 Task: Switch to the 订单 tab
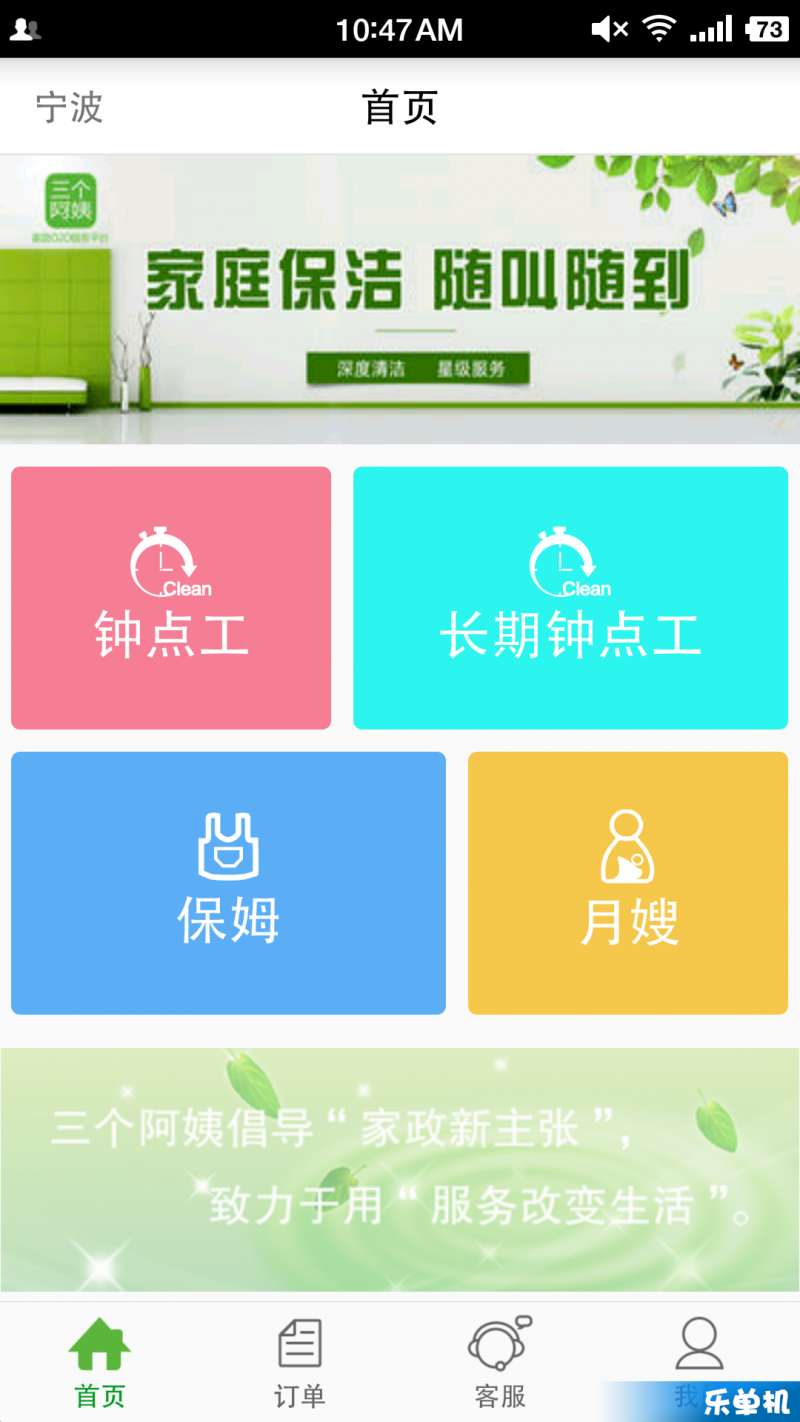(300, 1362)
